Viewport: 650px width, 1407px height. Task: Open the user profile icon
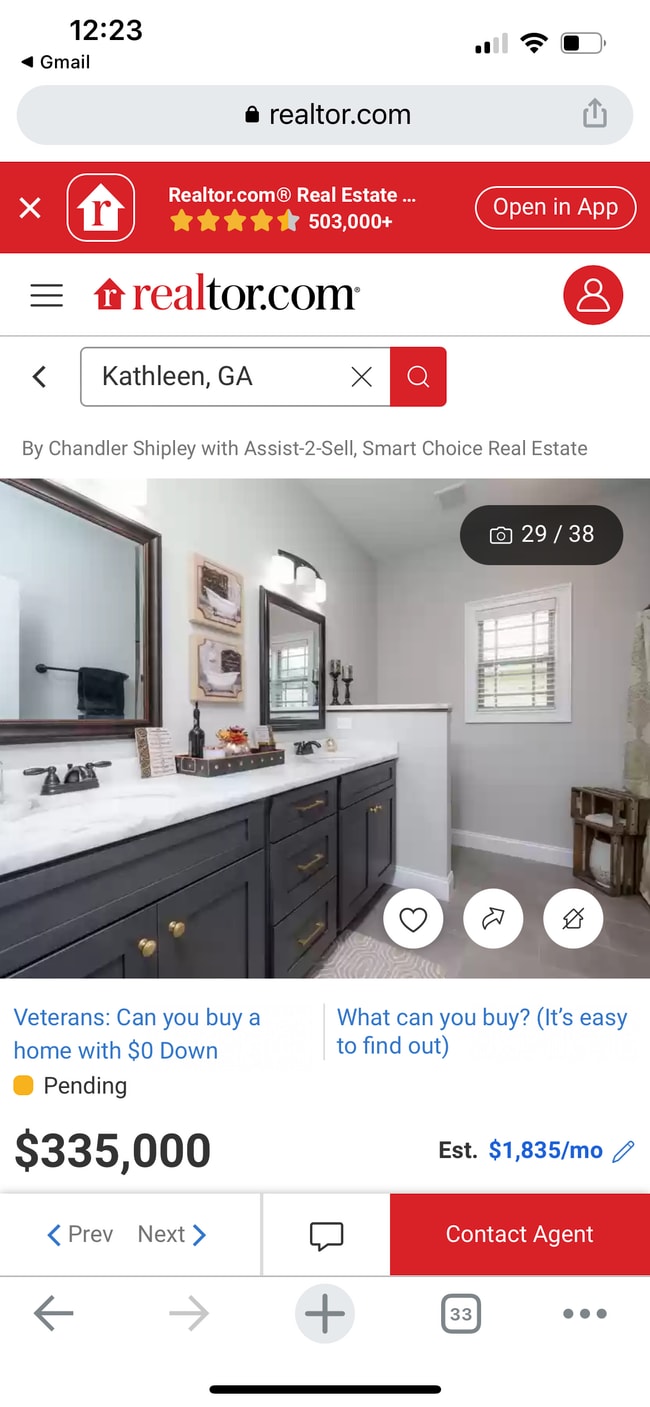pyautogui.click(x=593, y=296)
